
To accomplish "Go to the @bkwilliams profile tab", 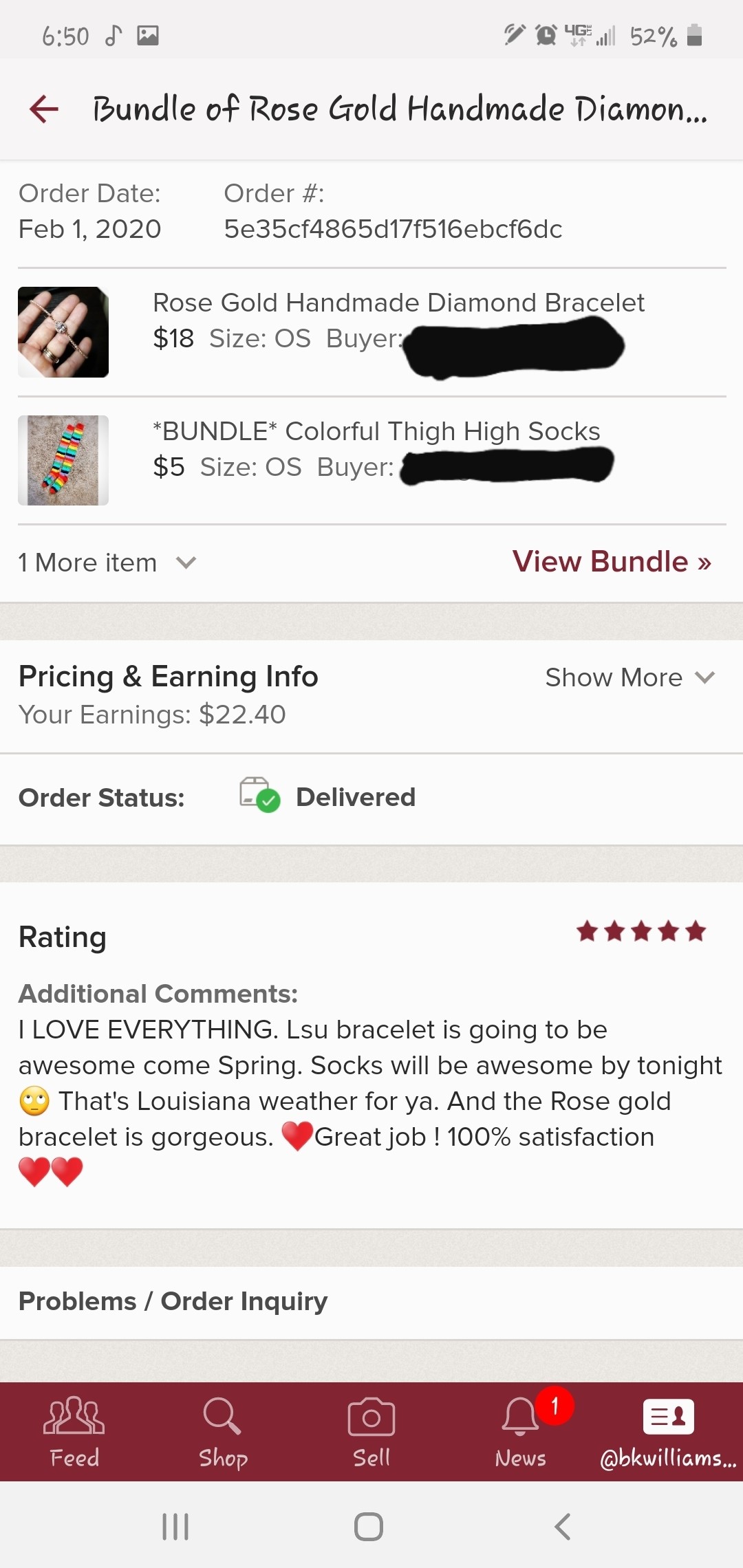I will 668,1433.
